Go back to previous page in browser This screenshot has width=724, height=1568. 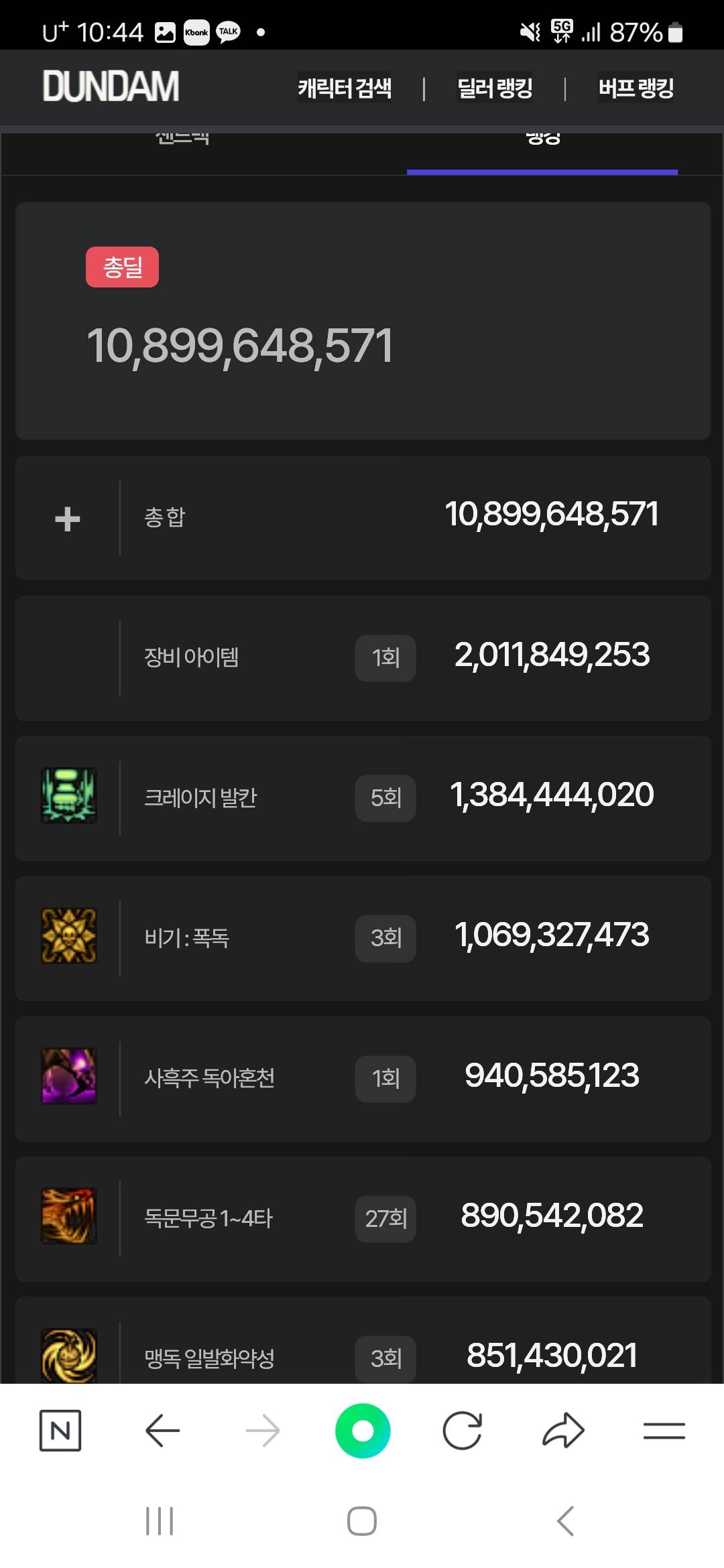[162, 1431]
